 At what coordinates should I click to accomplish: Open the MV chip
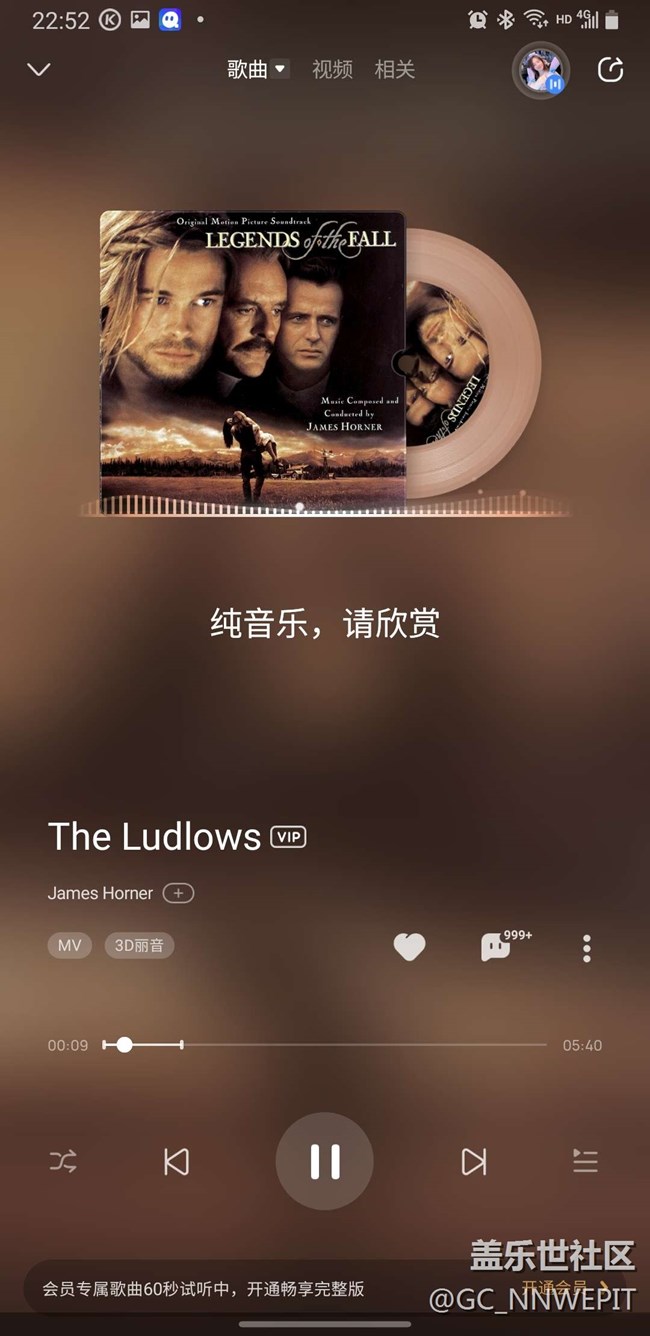pos(70,946)
